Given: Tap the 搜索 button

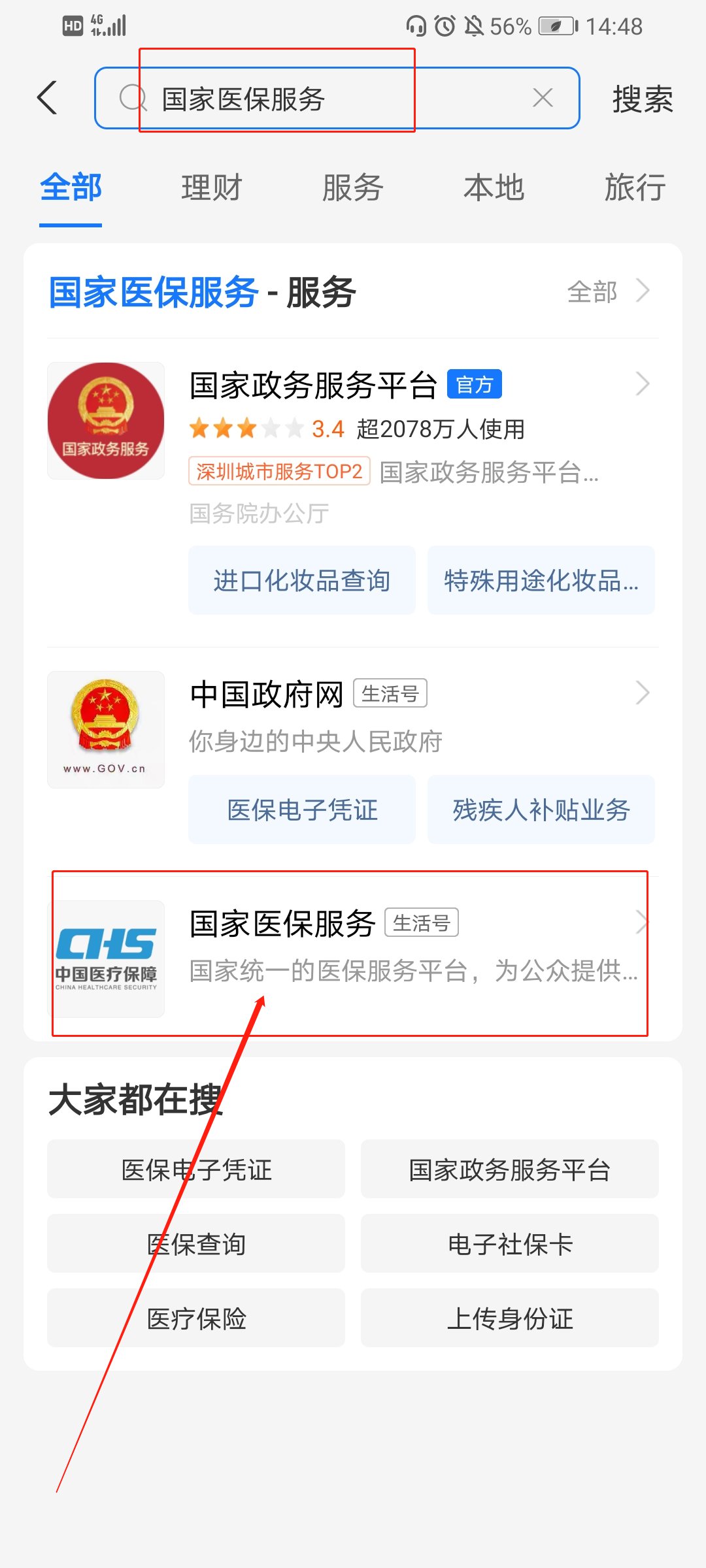Looking at the screenshot, I should pos(642,99).
